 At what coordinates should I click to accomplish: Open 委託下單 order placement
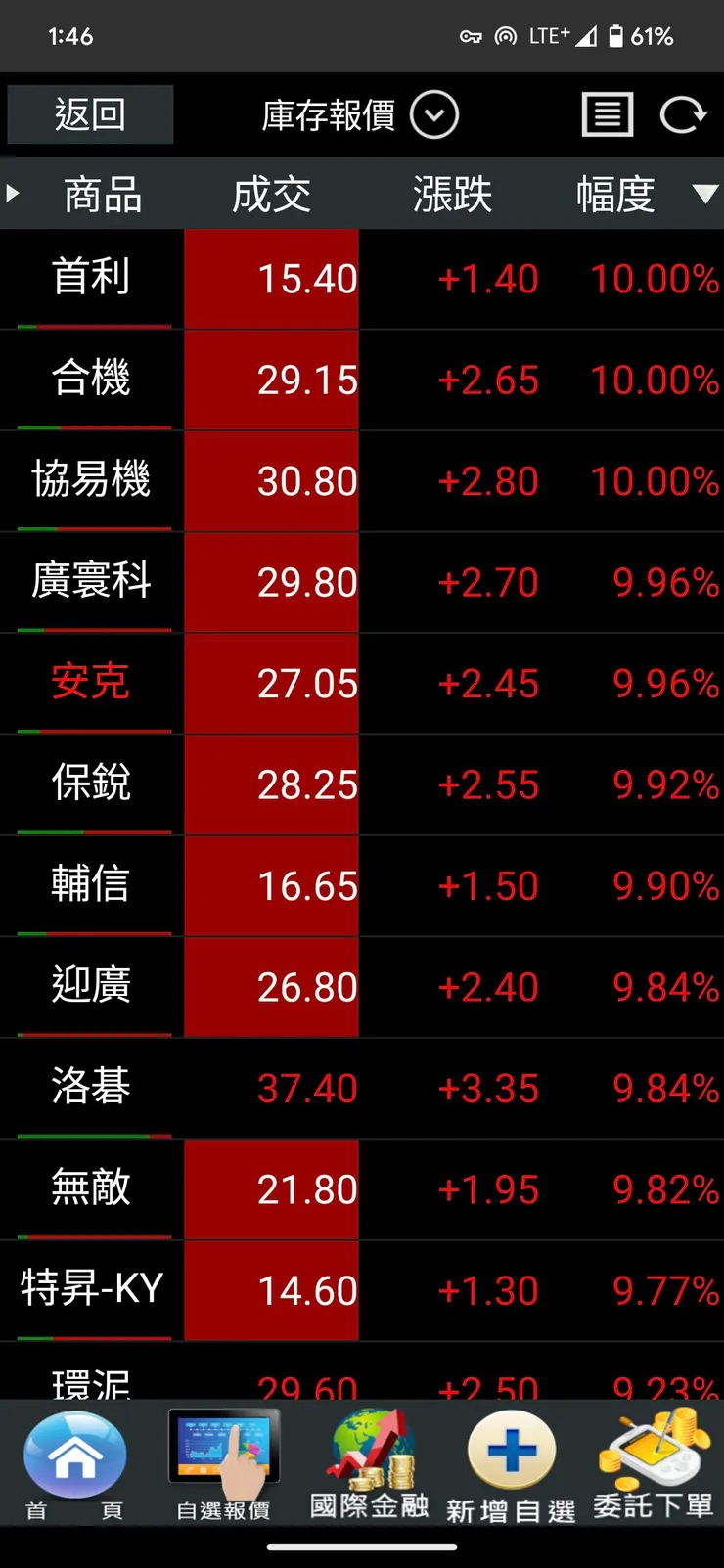654,1464
